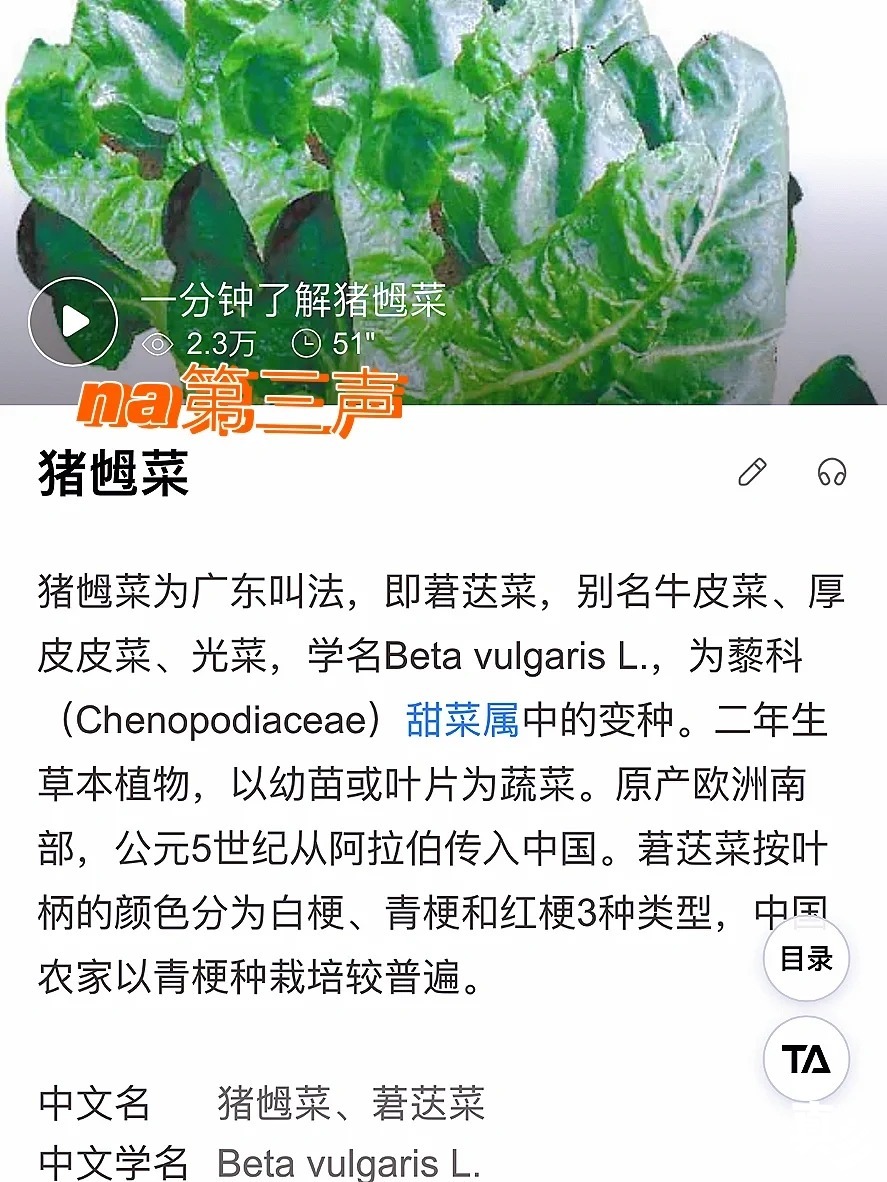Tap the floating TA button
Image resolution: width=887 pixels, height=1182 pixels.
pos(806,1060)
